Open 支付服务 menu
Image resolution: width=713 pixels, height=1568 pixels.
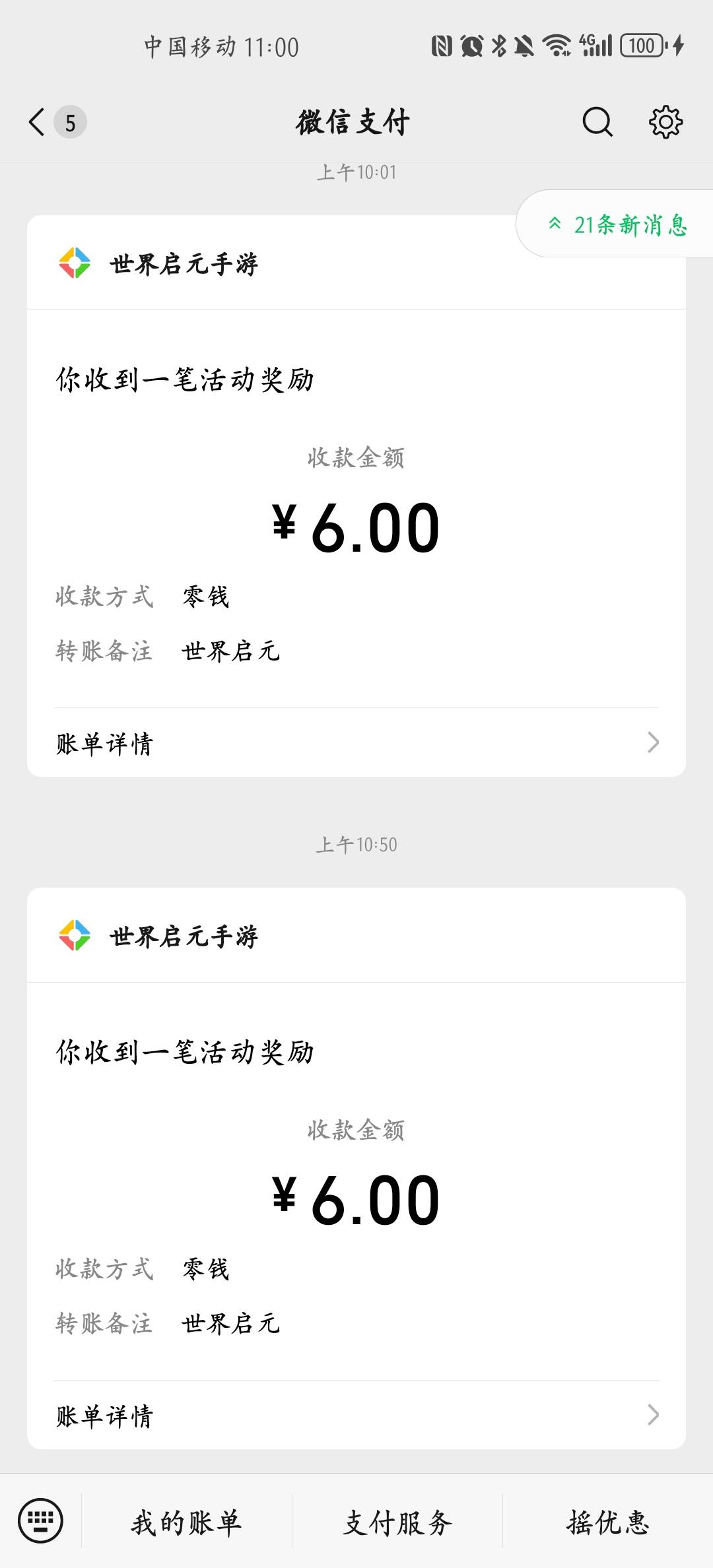pos(397,1522)
